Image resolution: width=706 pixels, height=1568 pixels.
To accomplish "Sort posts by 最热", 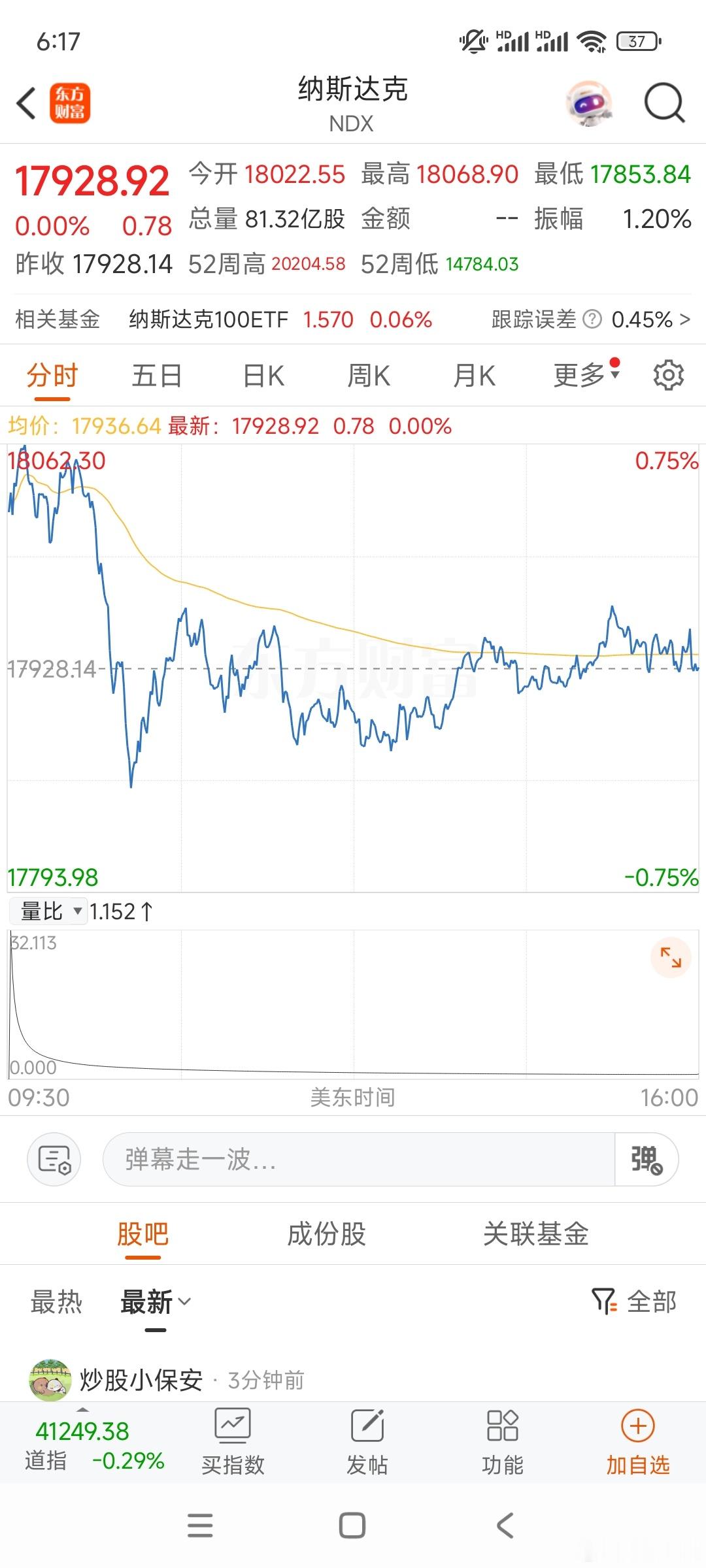I will click(56, 1302).
